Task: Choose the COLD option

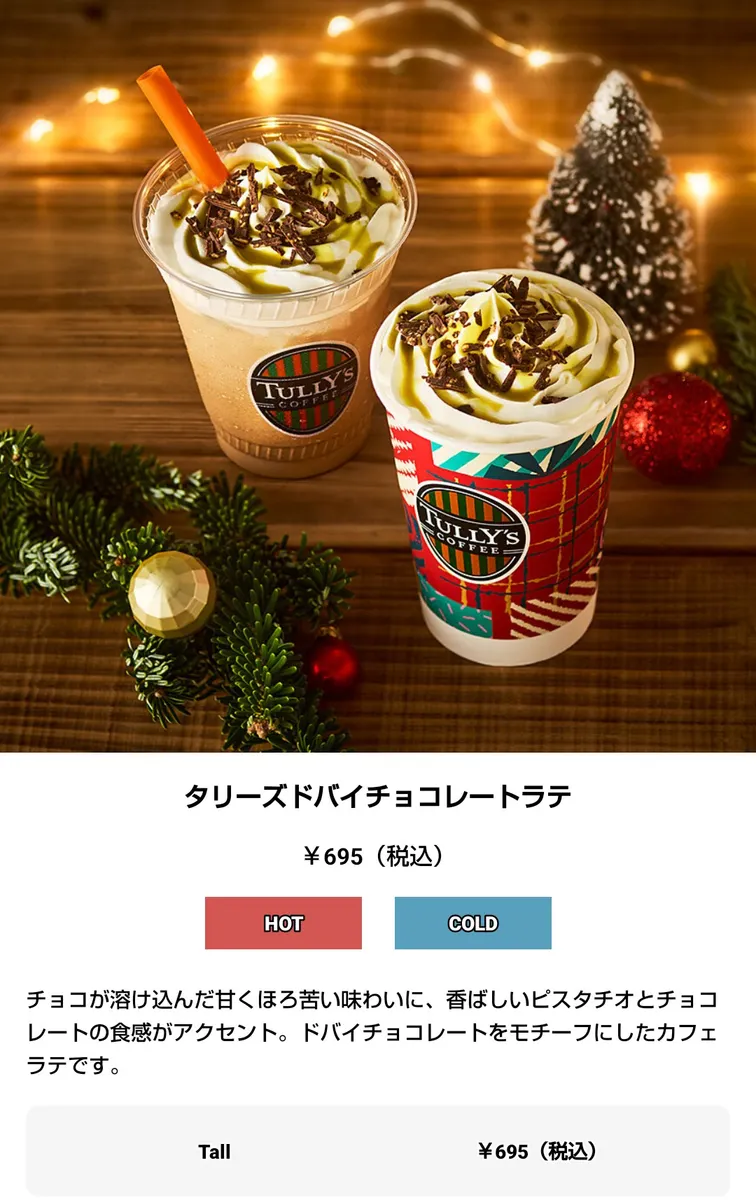Action: (x=473, y=923)
